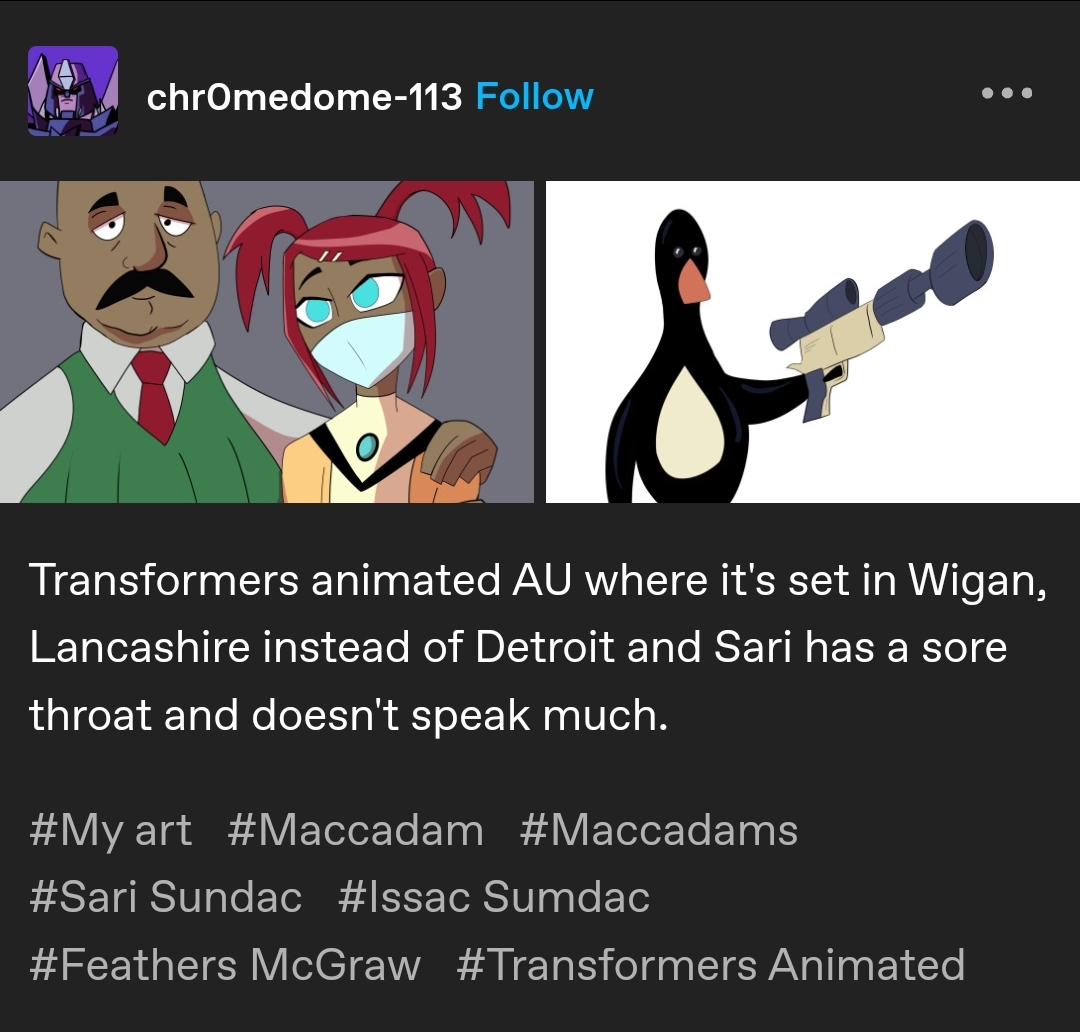Open the #Maccadam tag
This screenshot has height=1032, width=1080.
tap(355, 831)
